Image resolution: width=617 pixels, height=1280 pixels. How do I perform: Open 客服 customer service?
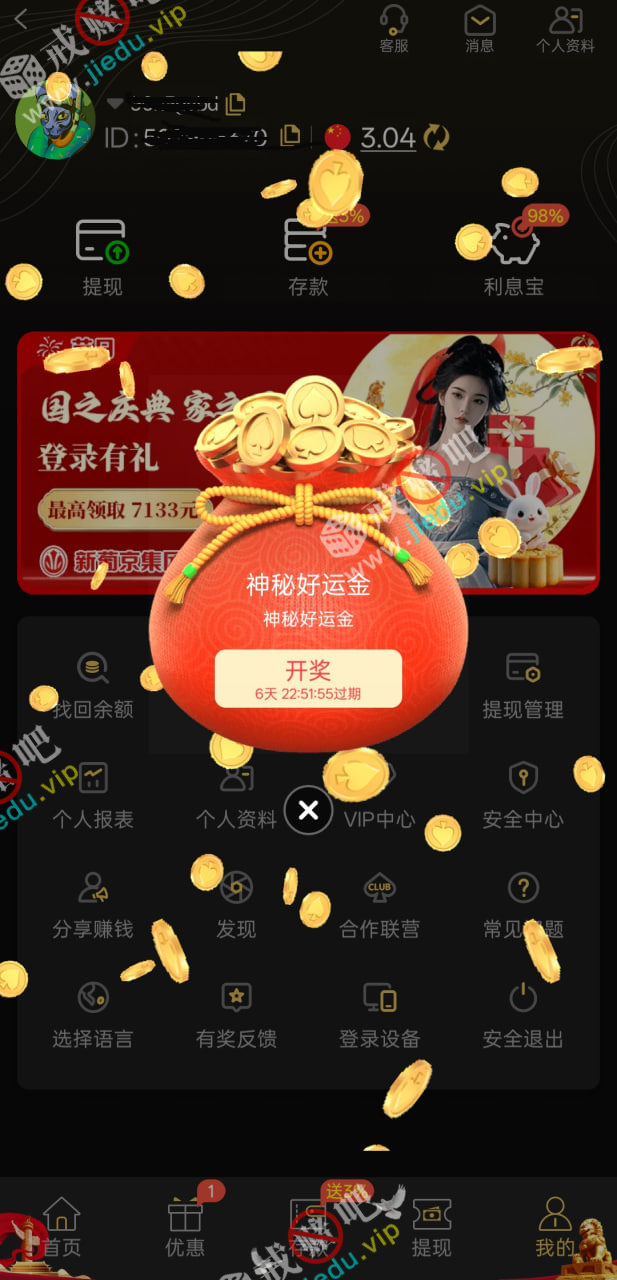click(x=394, y=28)
